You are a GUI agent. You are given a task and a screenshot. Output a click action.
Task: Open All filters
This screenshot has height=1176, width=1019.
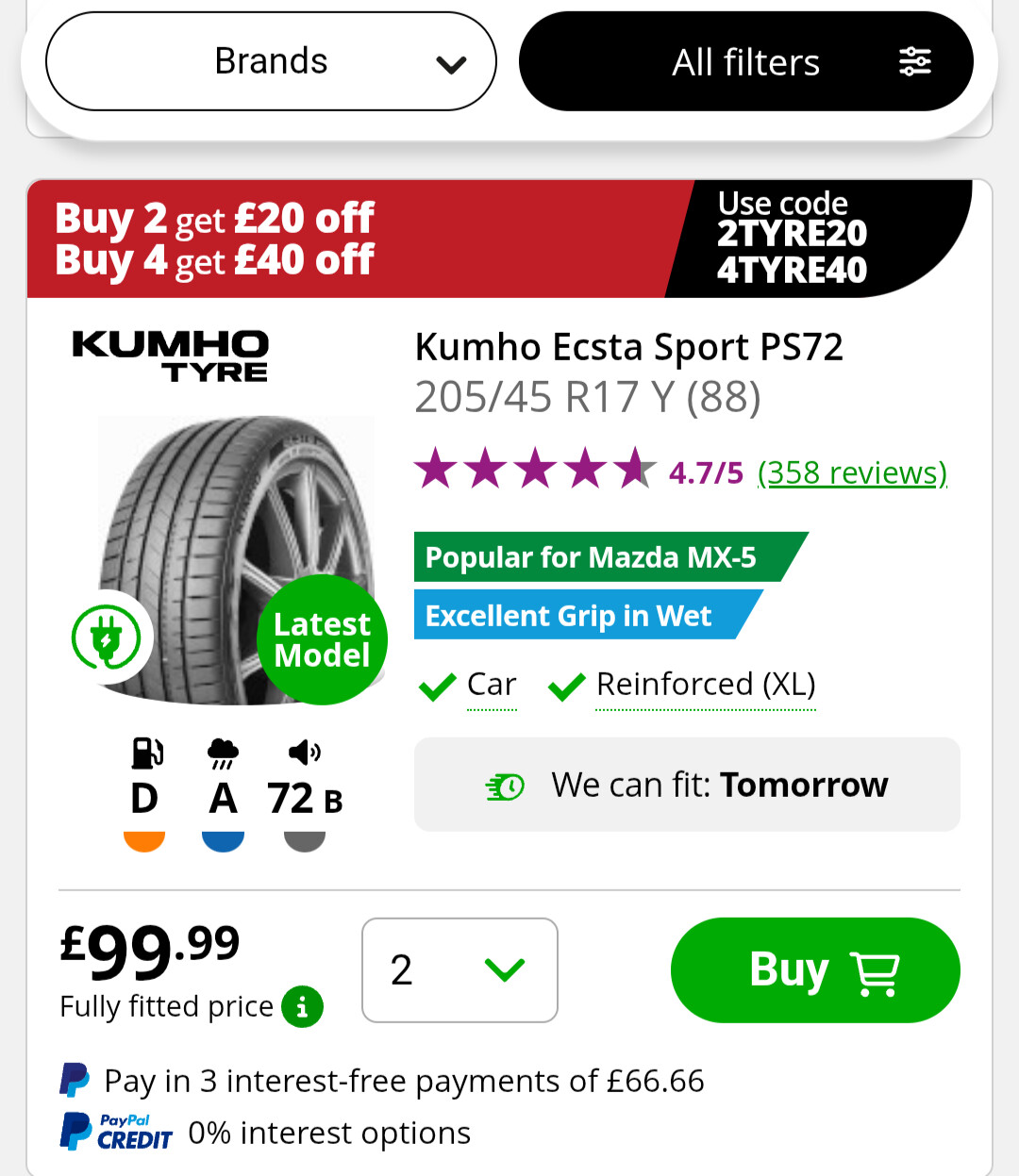click(x=745, y=62)
